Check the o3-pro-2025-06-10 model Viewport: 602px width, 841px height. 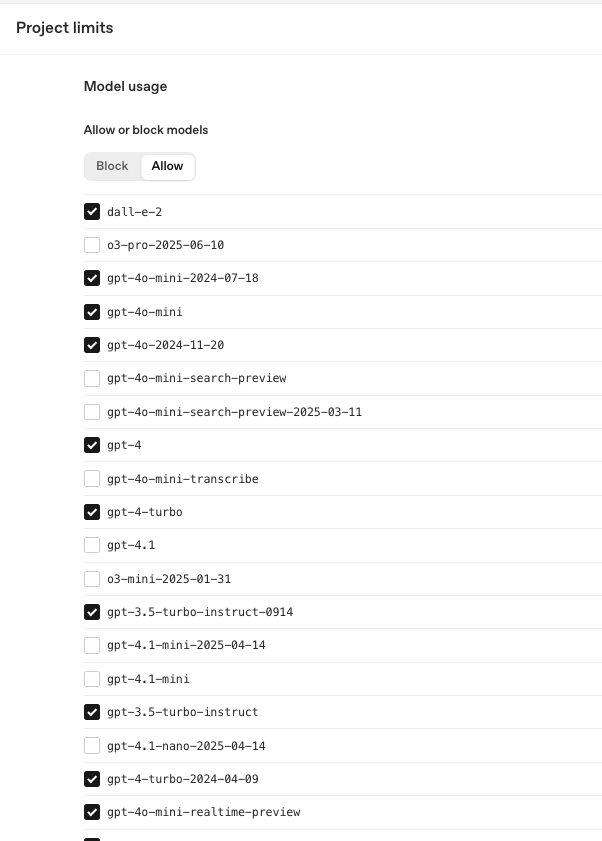coord(92,245)
